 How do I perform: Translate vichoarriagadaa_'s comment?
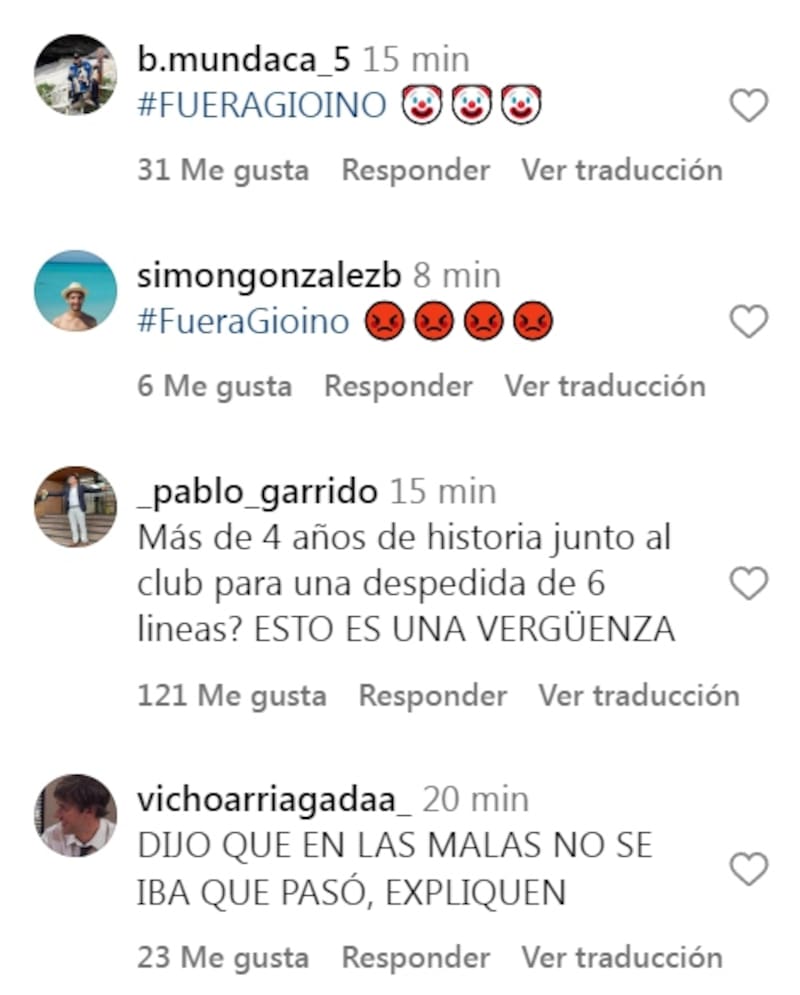pyautogui.click(x=621, y=957)
